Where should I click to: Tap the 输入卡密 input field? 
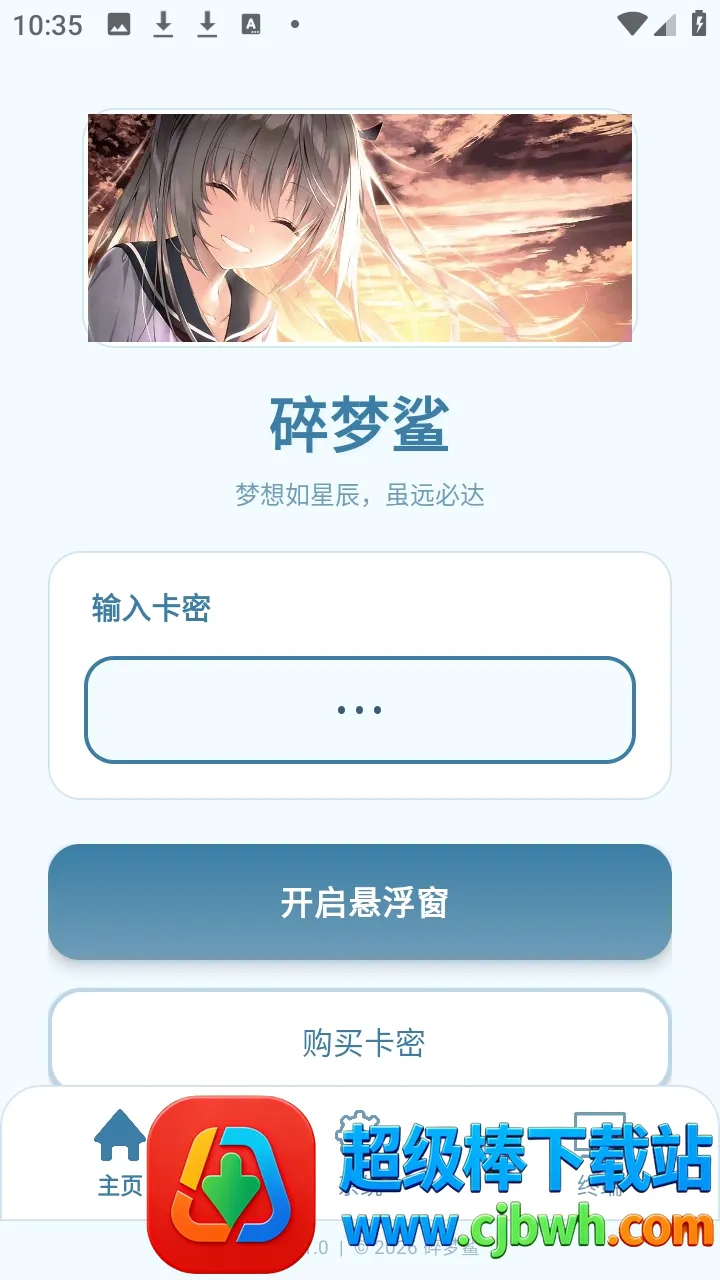(360, 710)
